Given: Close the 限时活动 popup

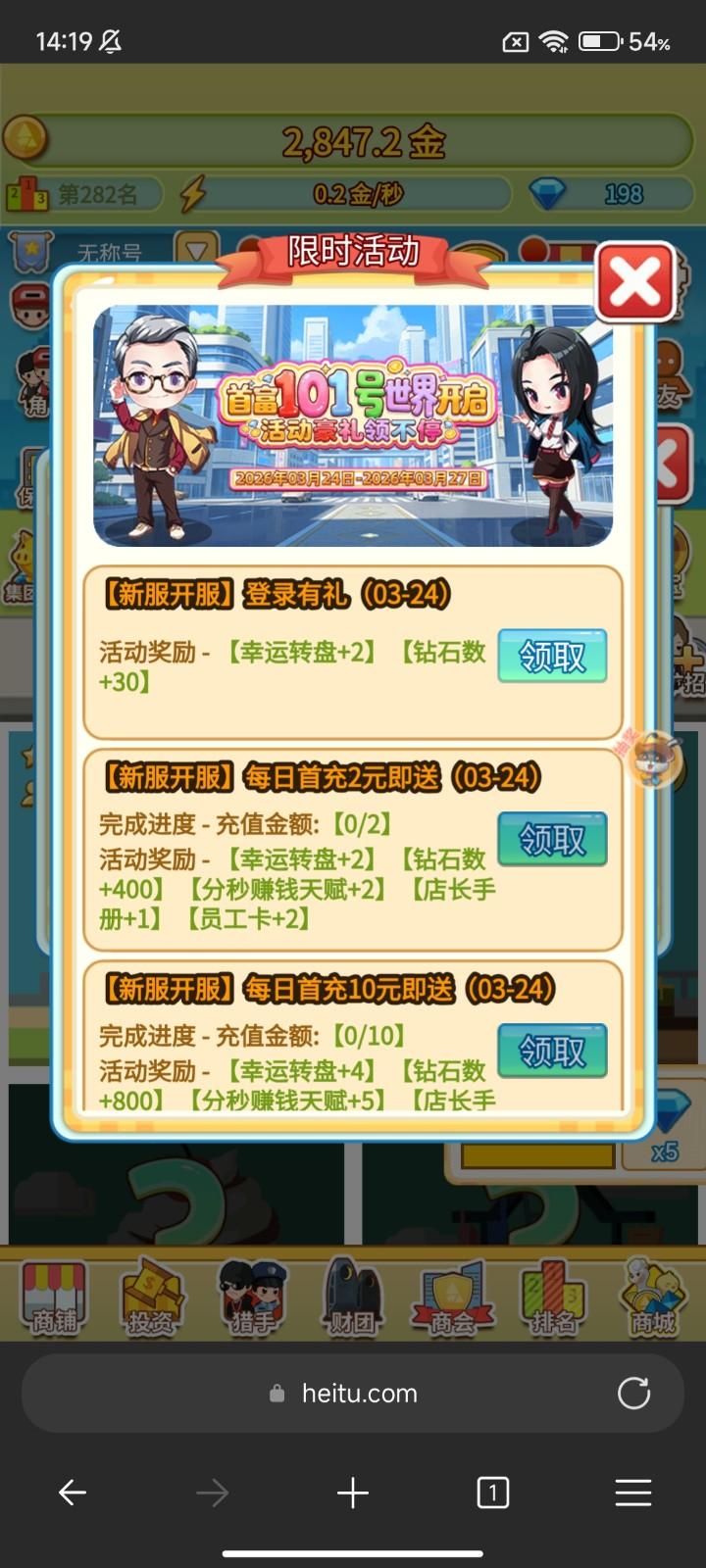Looking at the screenshot, I should (x=636, y=283).
